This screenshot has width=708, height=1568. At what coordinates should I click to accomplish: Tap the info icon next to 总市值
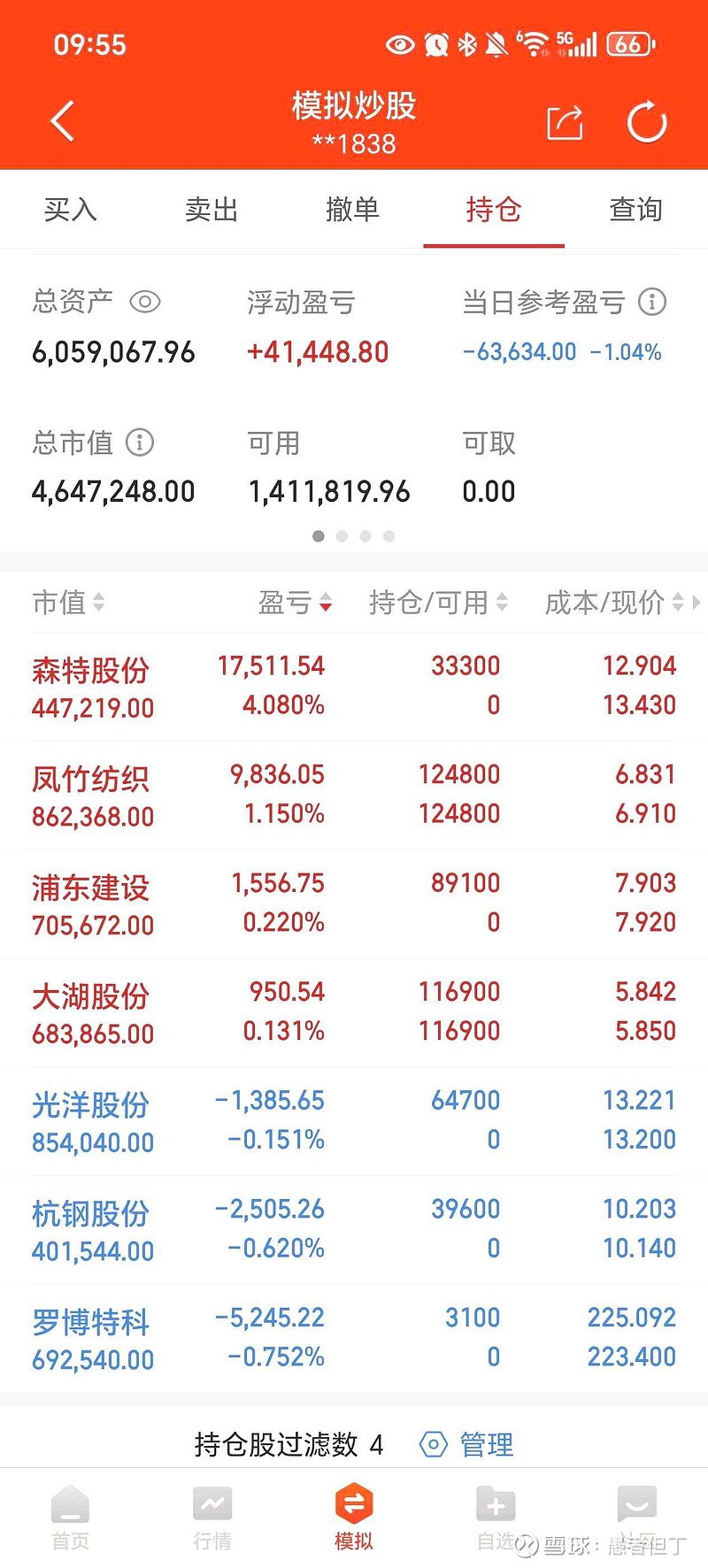[x=140, y=442]
